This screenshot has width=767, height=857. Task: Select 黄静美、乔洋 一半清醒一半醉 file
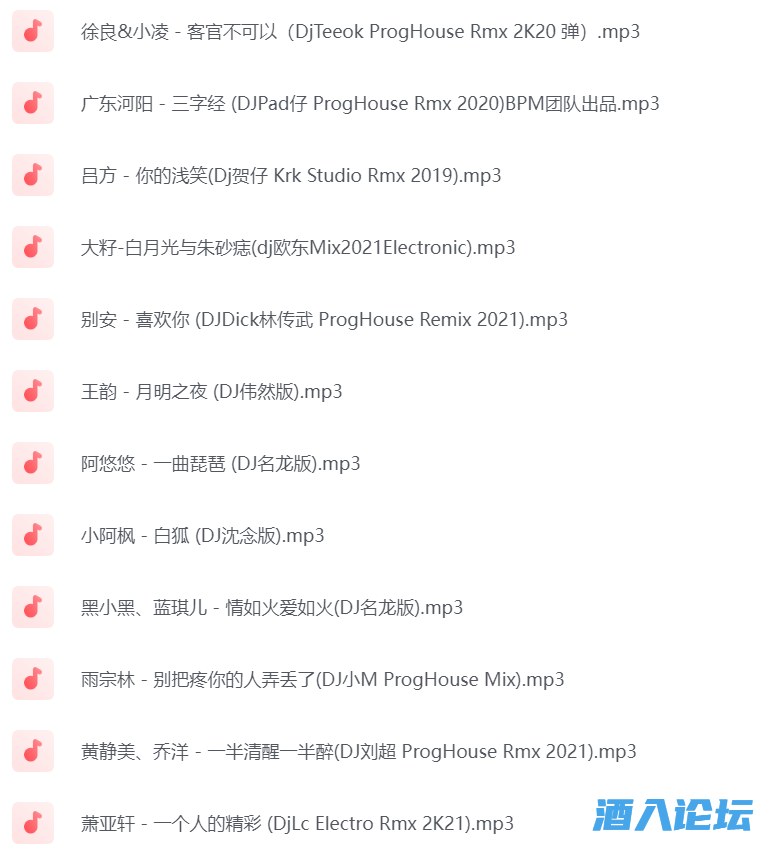coord(359,752)
